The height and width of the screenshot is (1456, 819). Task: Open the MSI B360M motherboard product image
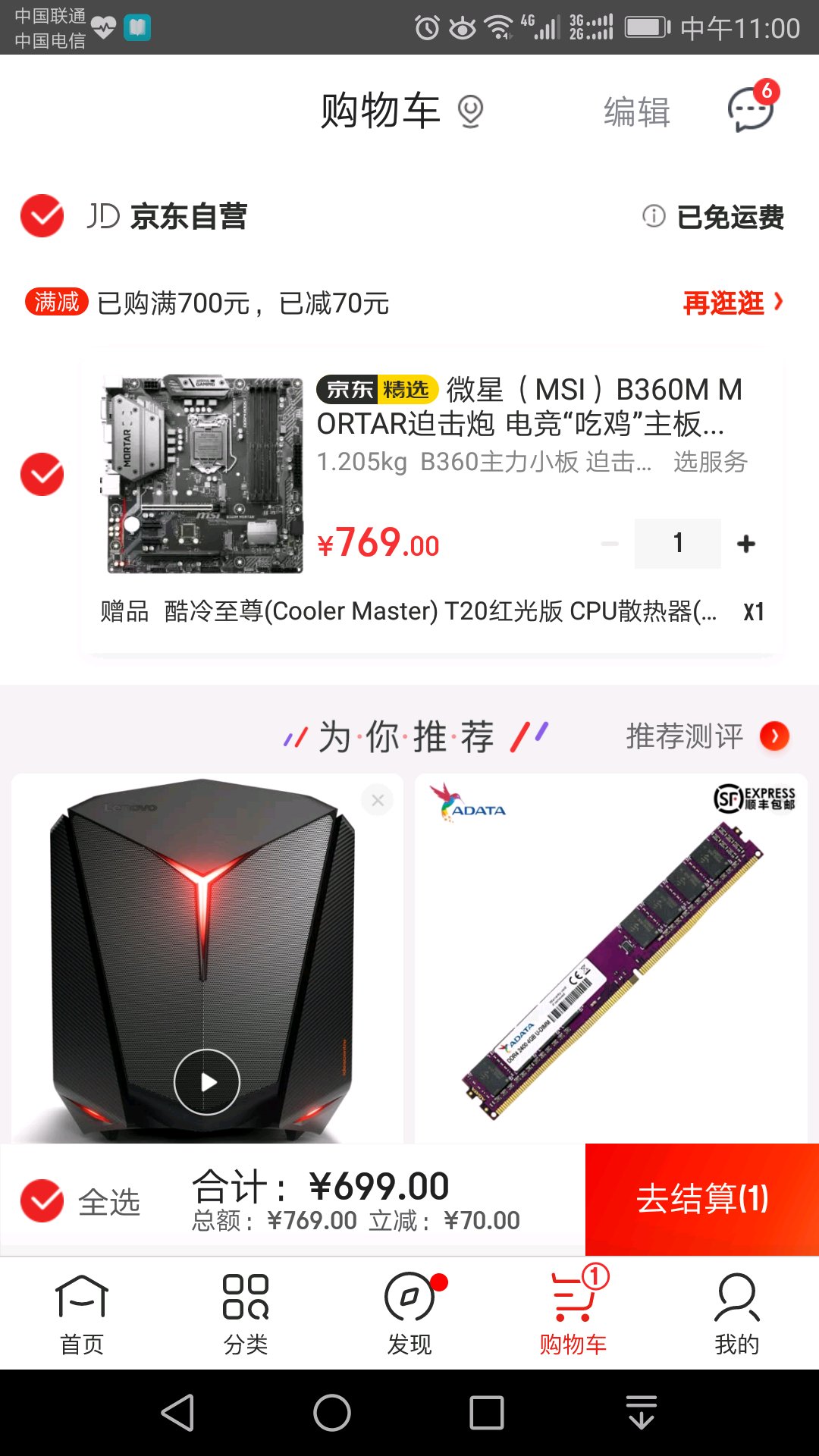(203, 474)
